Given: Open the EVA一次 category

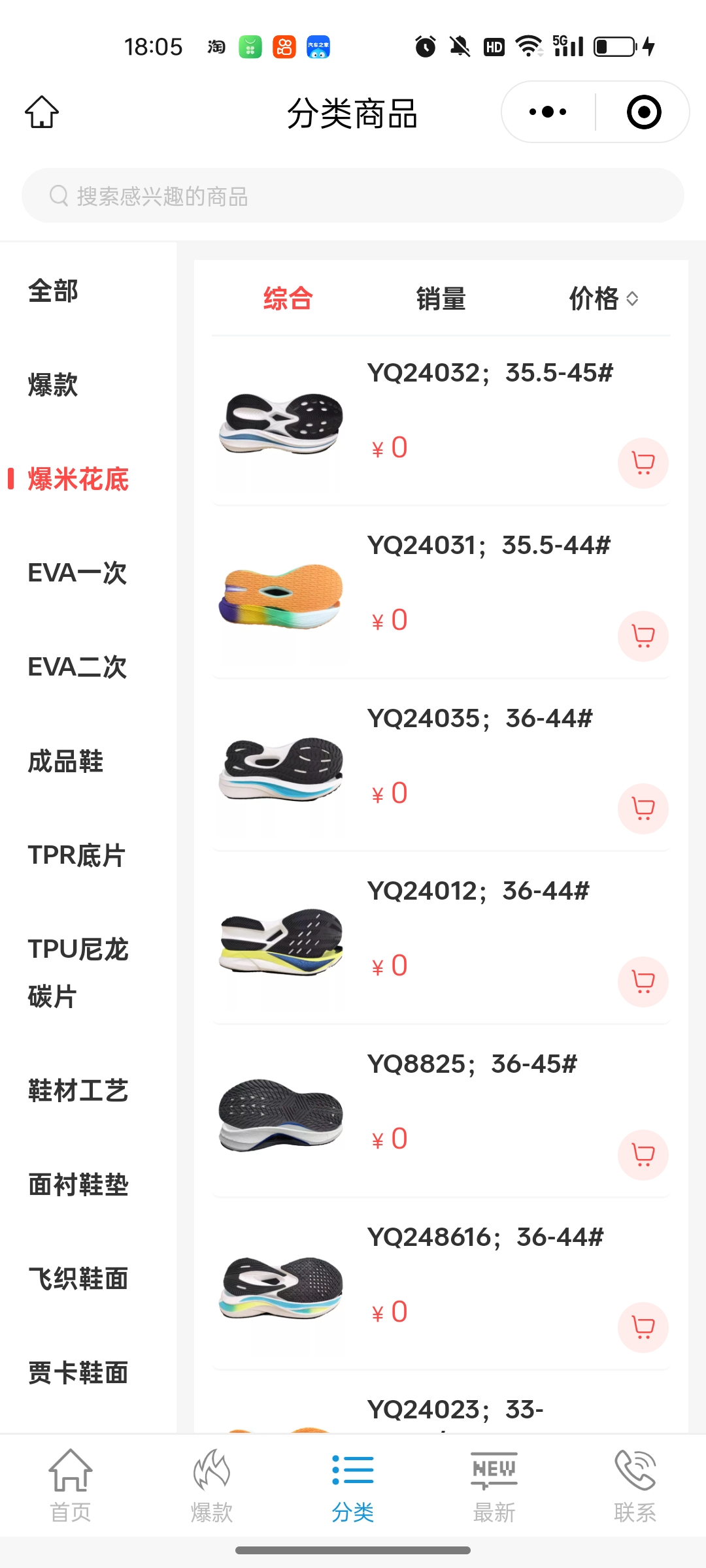Looking at the screenshot, I should click(x=77, y=574).
